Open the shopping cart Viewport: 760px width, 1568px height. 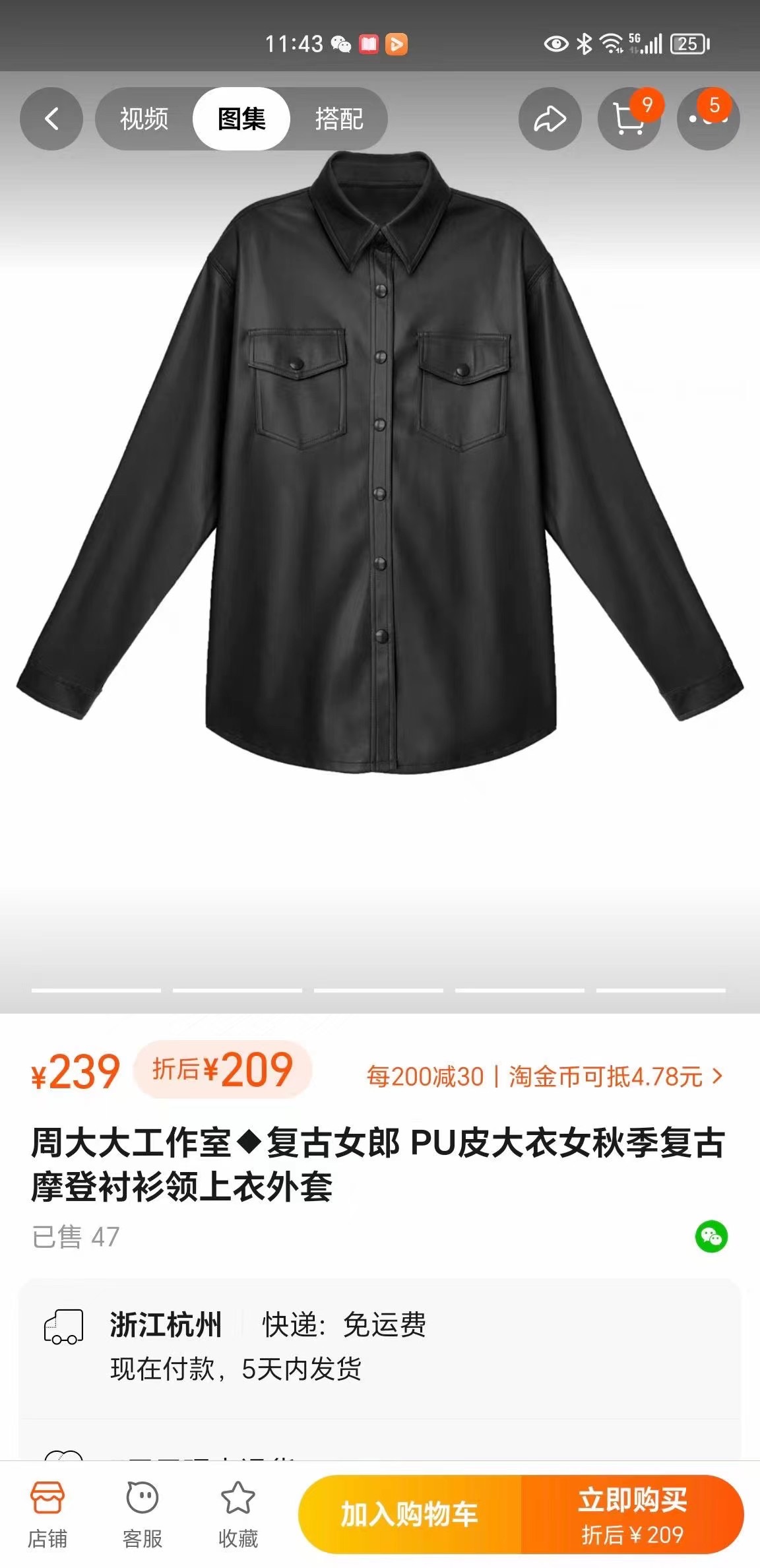pos(629,119)
